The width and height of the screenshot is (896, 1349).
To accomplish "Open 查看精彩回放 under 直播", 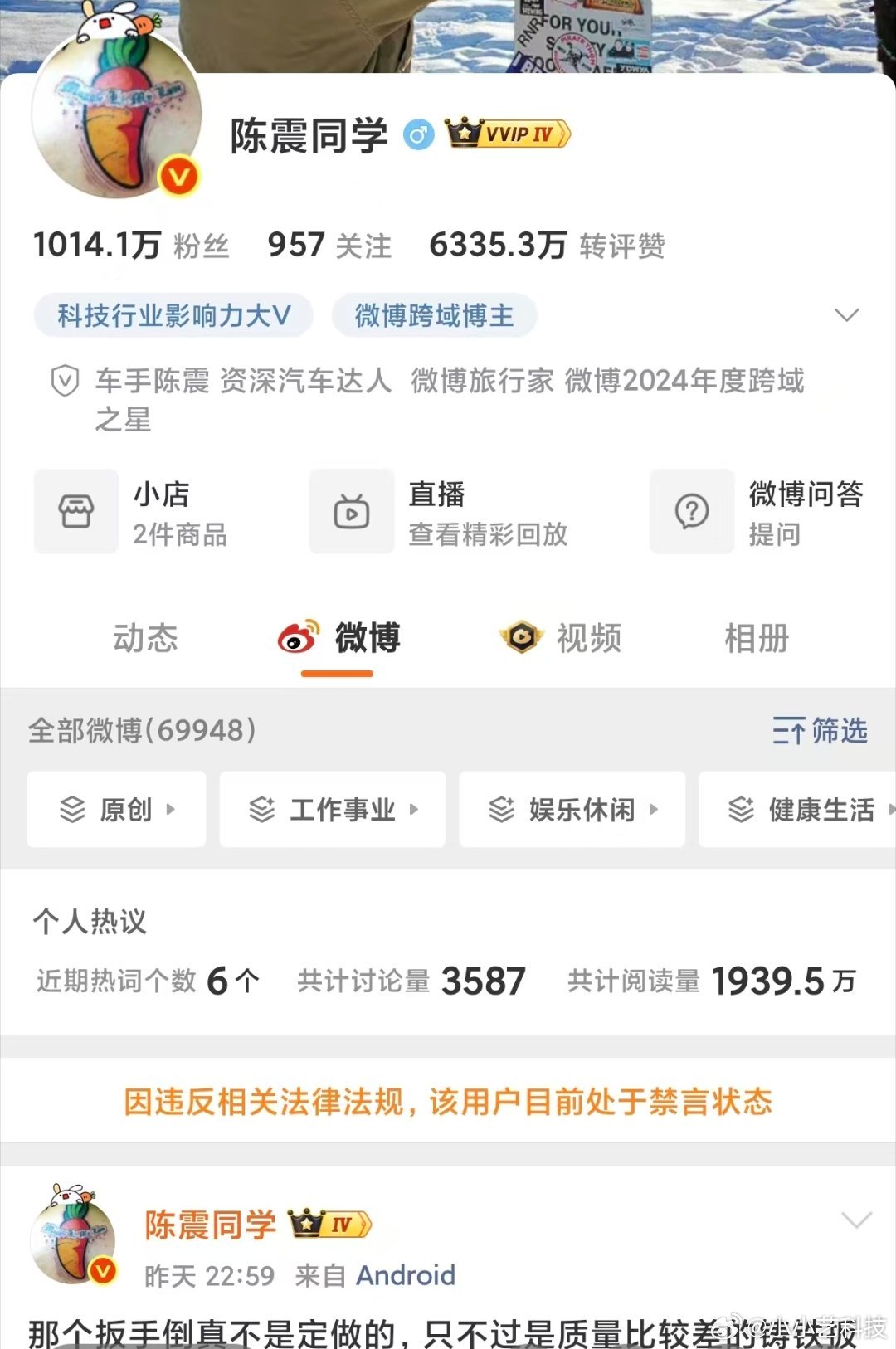I will 489,536.
